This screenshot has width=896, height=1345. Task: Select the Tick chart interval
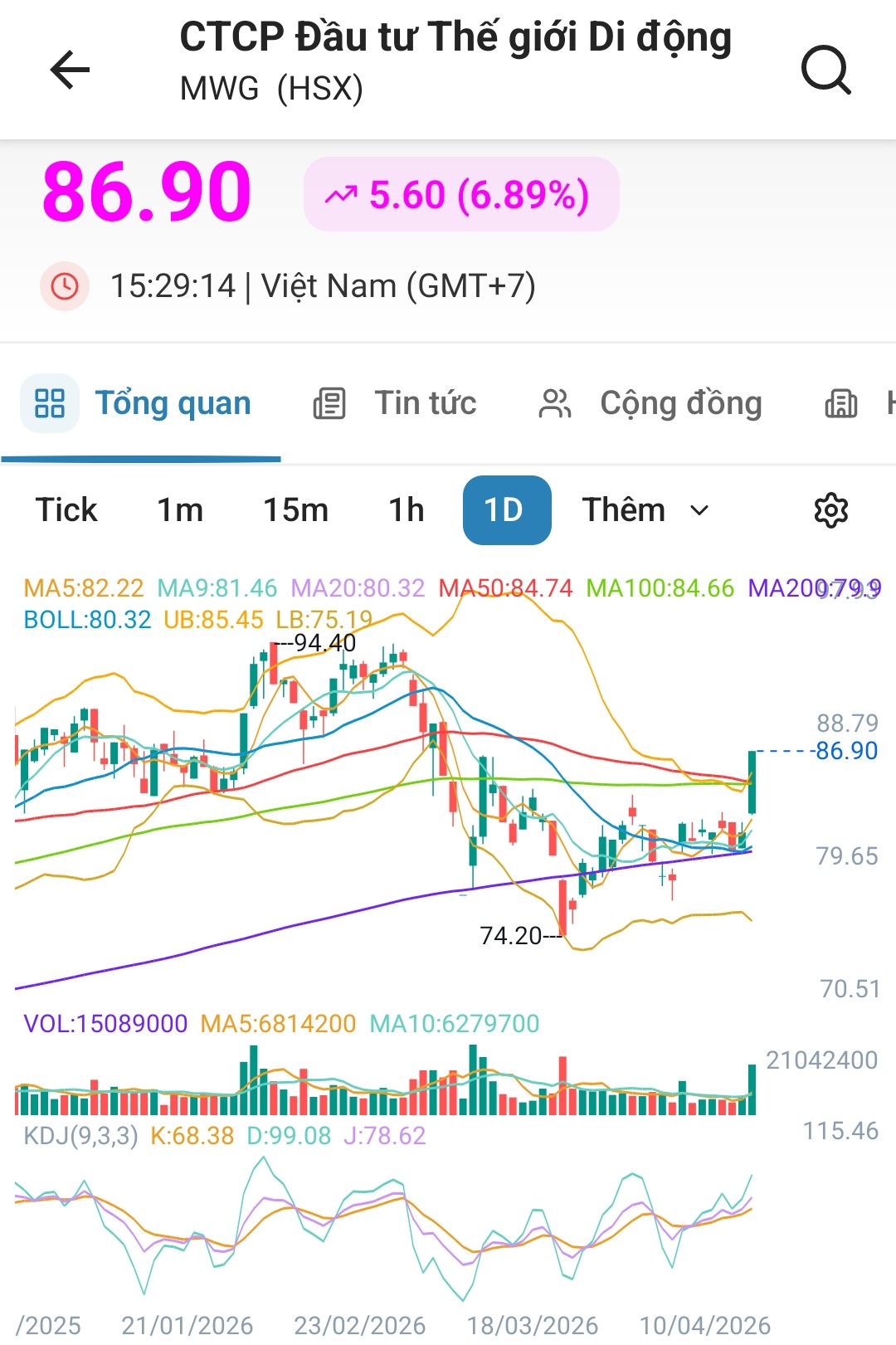tap(66, 510)
